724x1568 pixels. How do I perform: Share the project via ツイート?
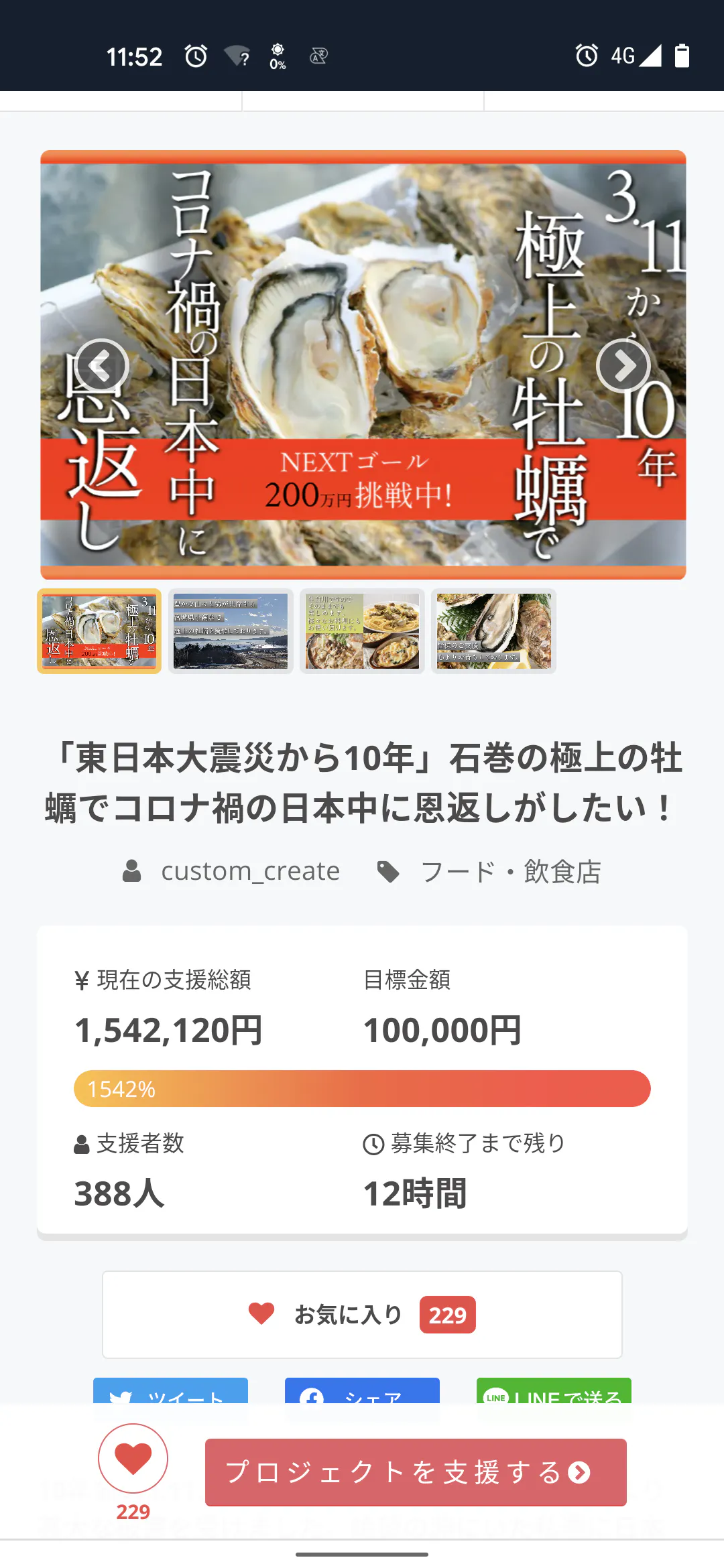[x=170, y=1392]
